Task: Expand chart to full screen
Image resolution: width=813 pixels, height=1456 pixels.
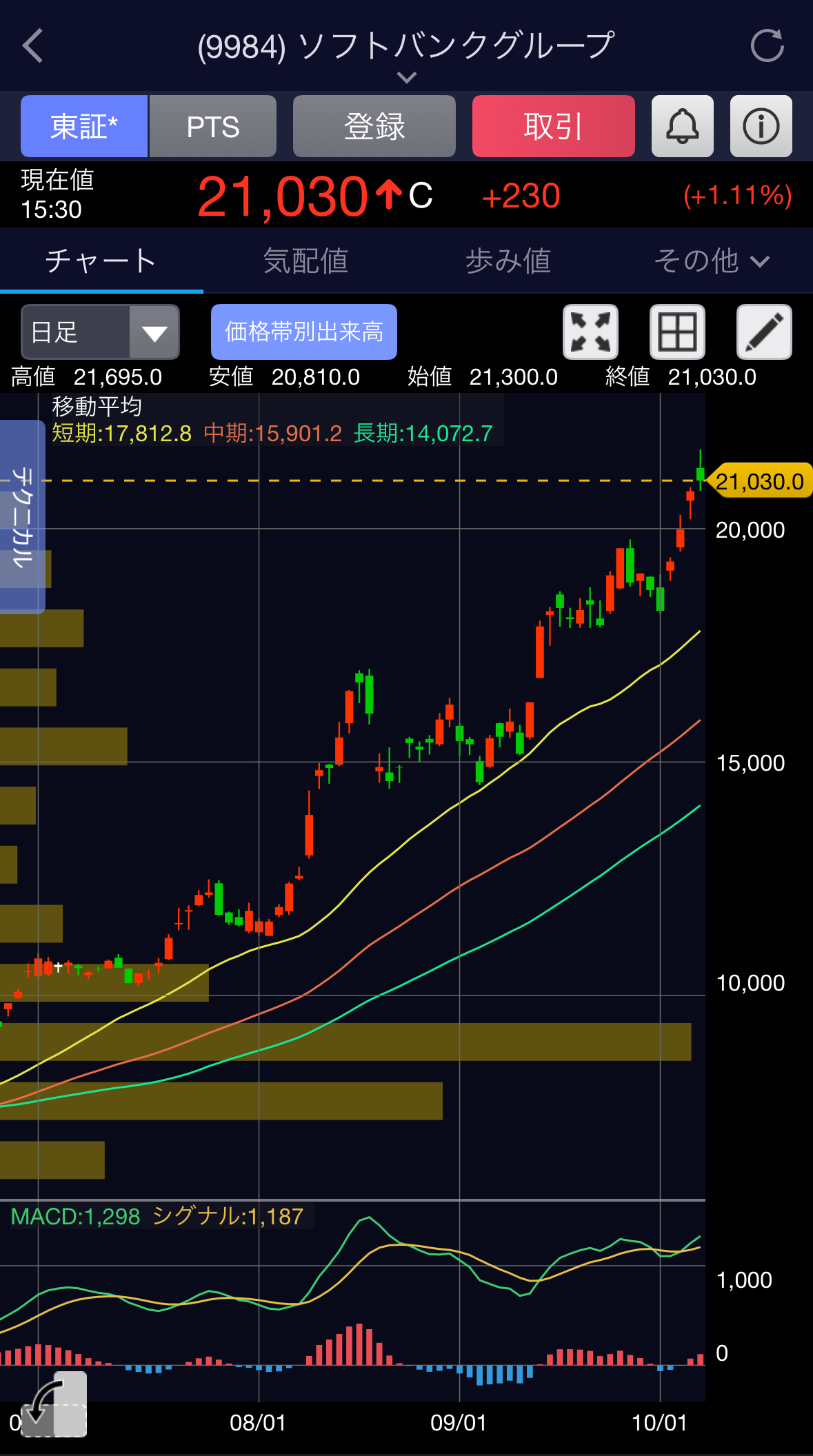Action: (590, 332)
